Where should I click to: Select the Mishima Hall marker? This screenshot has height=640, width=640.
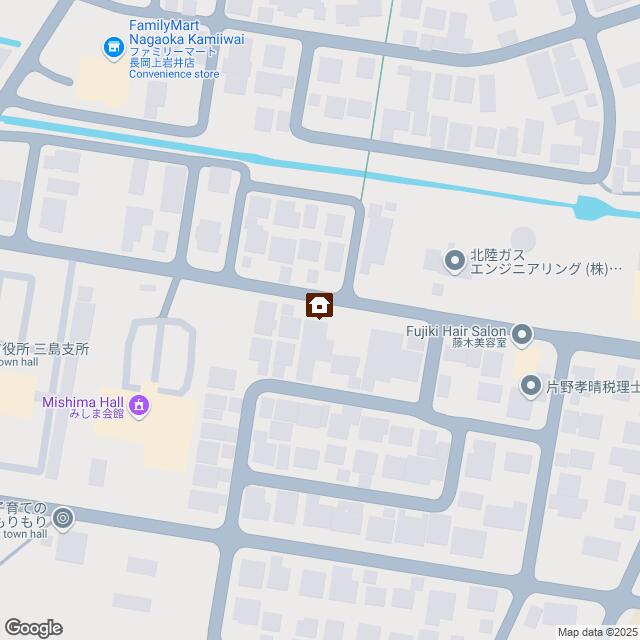139,405
